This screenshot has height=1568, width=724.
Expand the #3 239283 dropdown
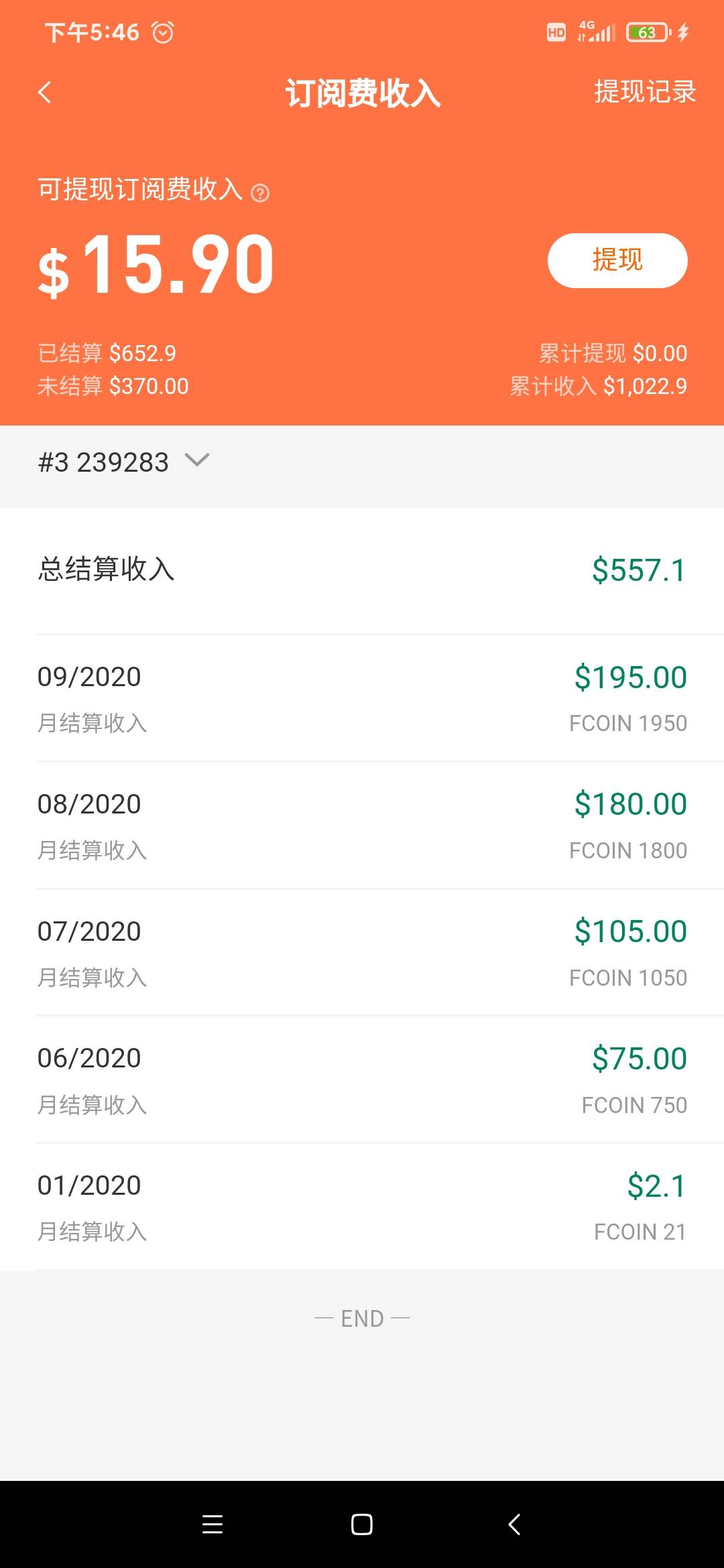[x=124, y=462]
